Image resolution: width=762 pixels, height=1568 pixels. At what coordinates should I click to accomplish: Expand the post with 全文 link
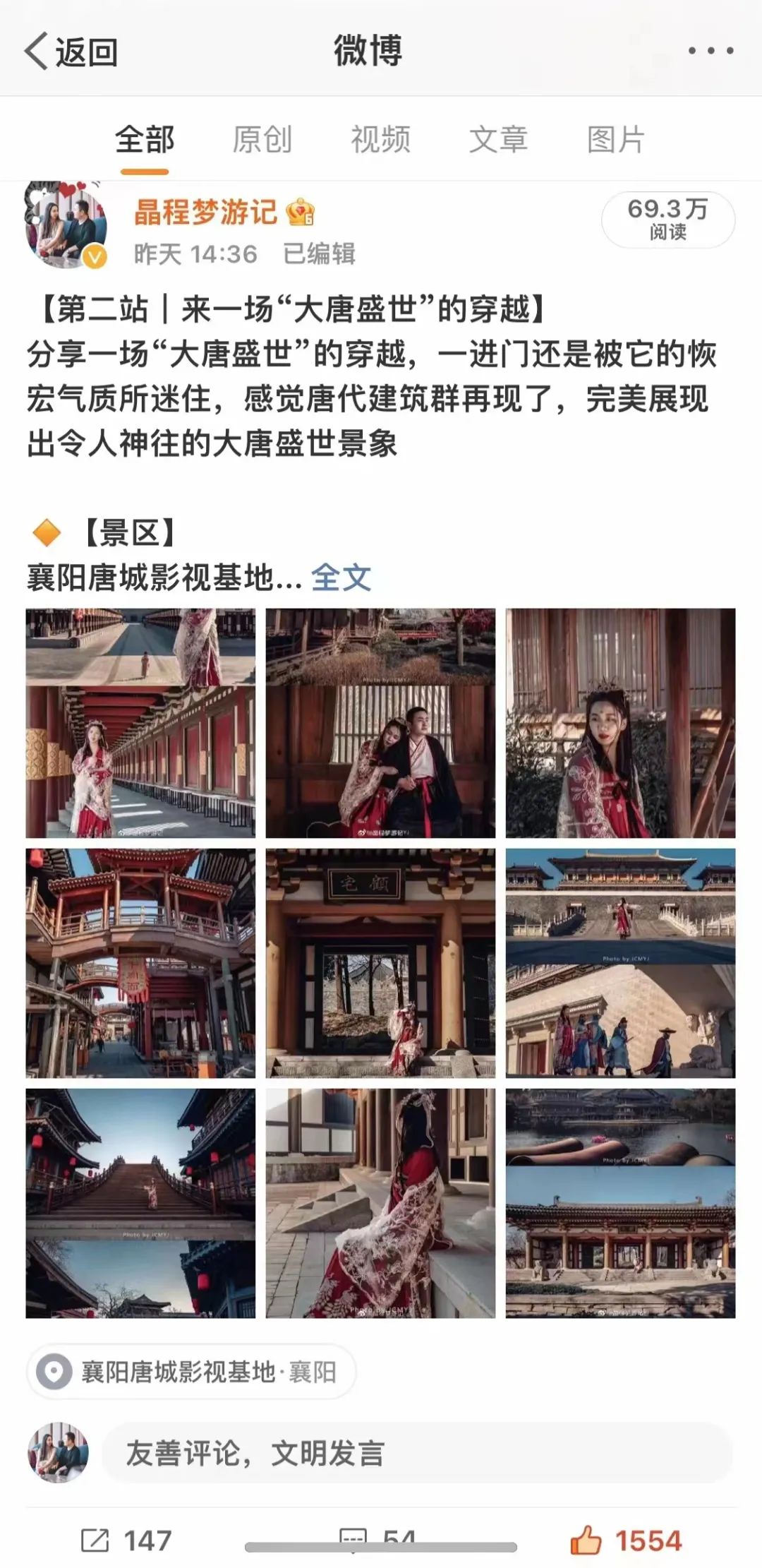pos(341,577)
